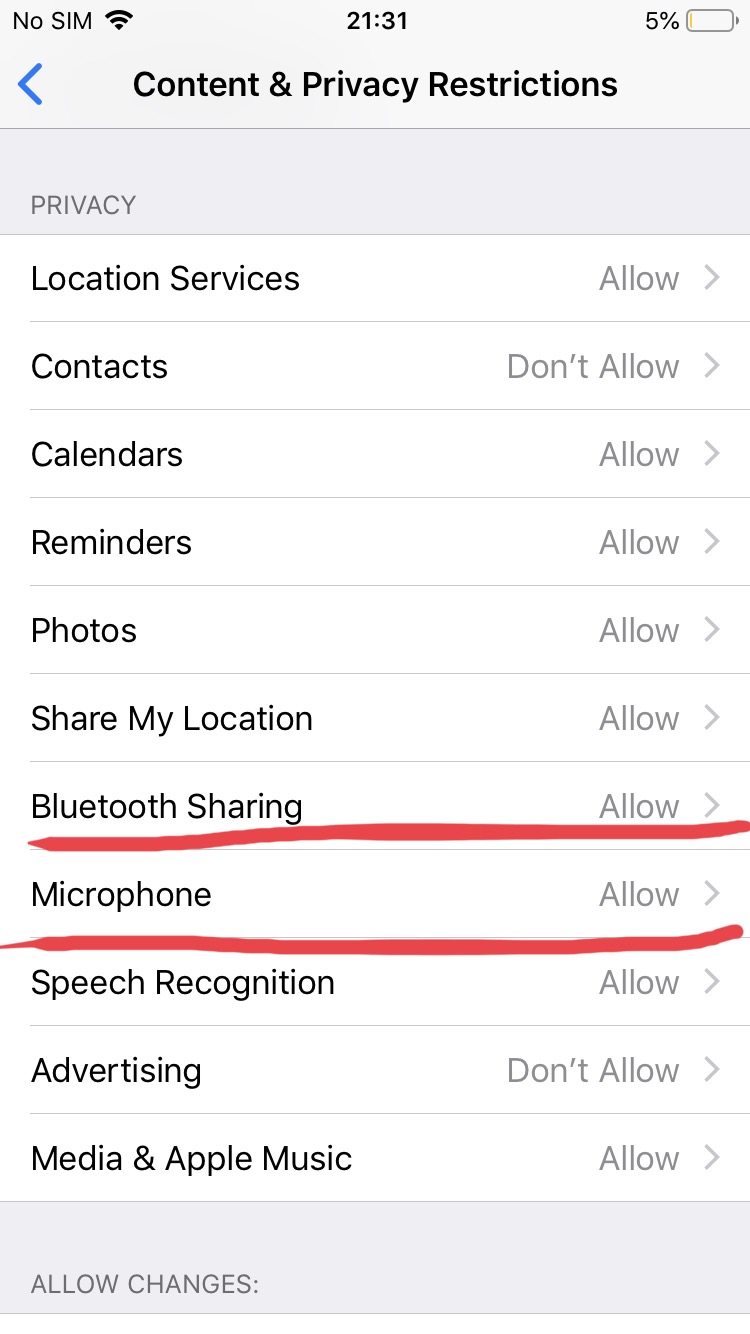The height and width of the screenshot is (1334, 750).
Task: Select Speech Recognition row
Action: 375,982
